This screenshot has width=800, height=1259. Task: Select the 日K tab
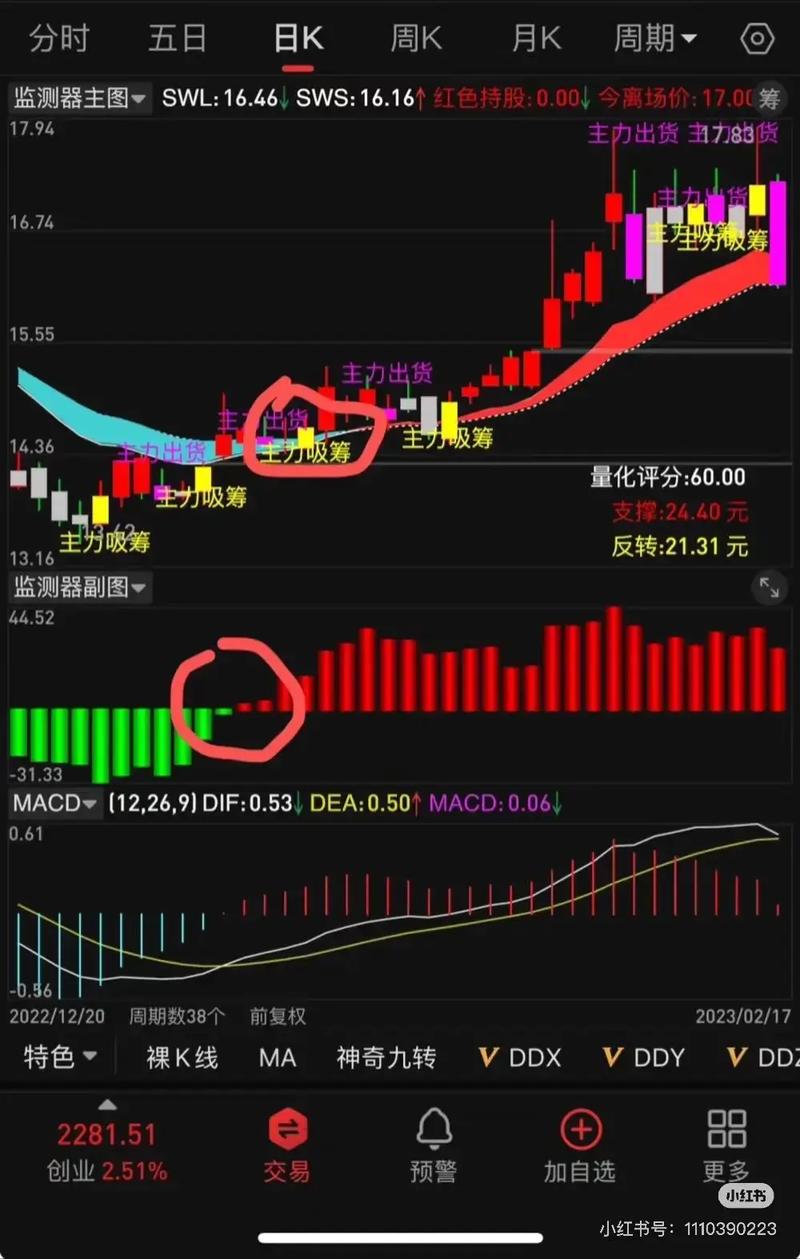tap(298, 39)
